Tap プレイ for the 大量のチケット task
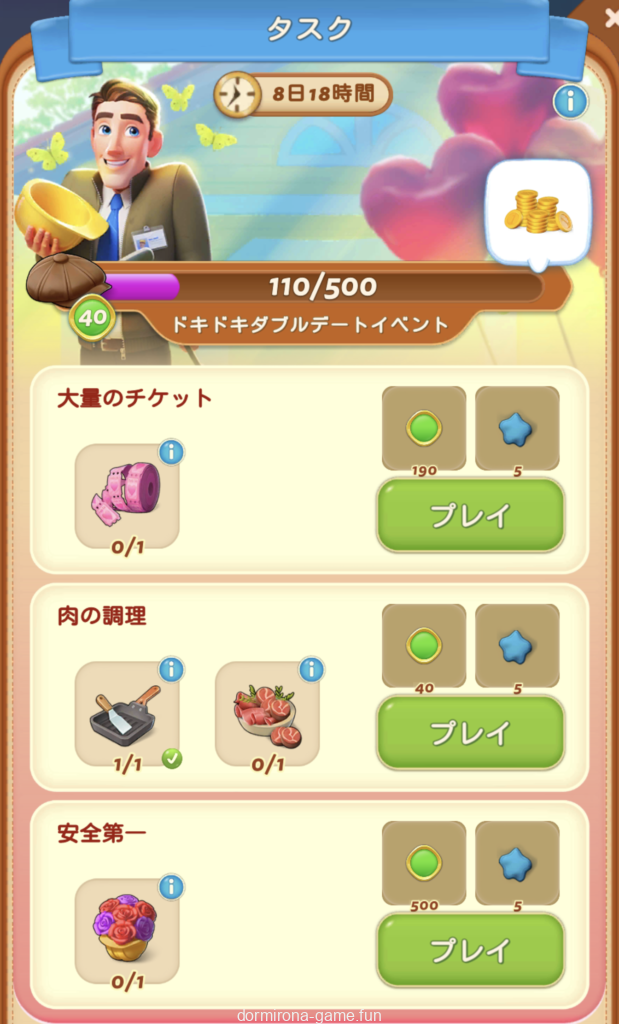 coord(470,515)
